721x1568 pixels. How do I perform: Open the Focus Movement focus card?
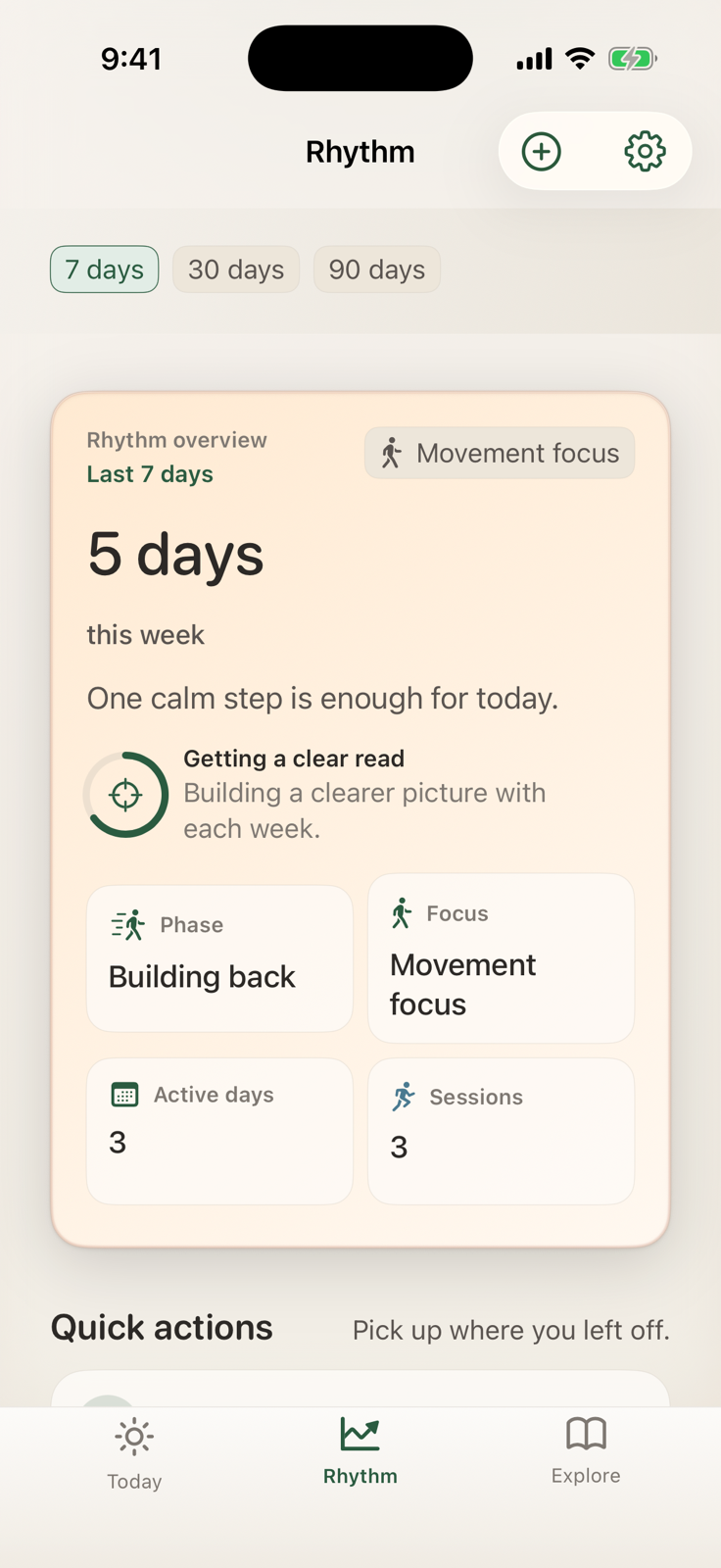coord(501,958)
